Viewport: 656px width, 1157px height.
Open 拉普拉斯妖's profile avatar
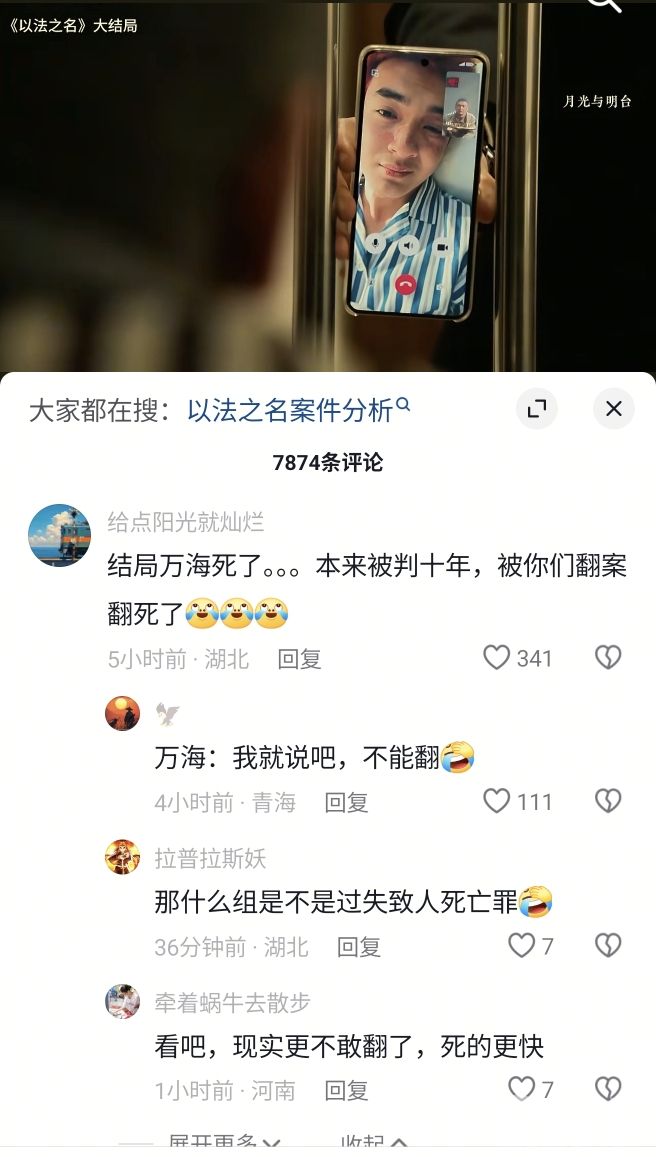(x=123, y=857)
